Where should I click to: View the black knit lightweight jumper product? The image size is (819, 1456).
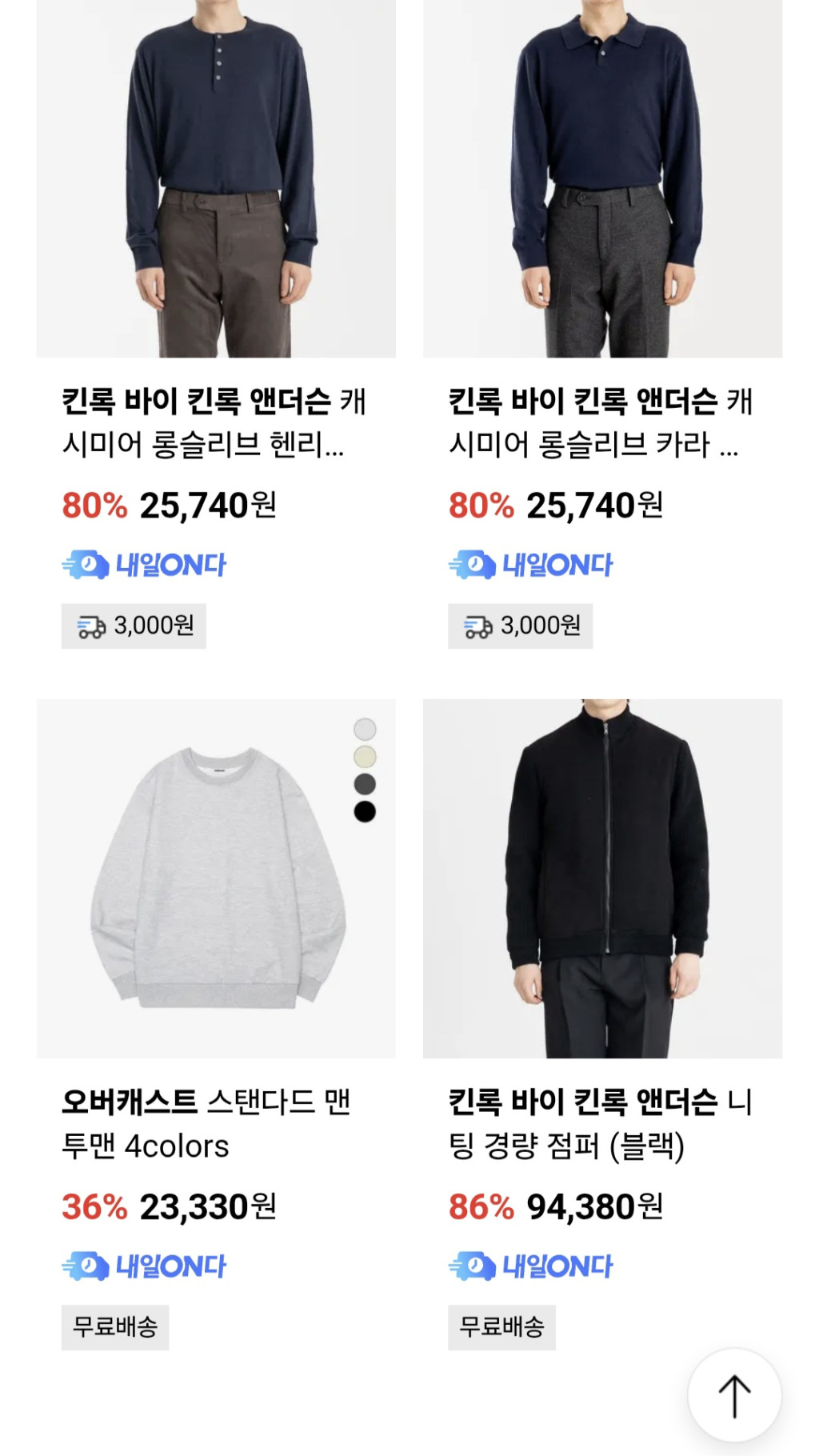[602, 878]
